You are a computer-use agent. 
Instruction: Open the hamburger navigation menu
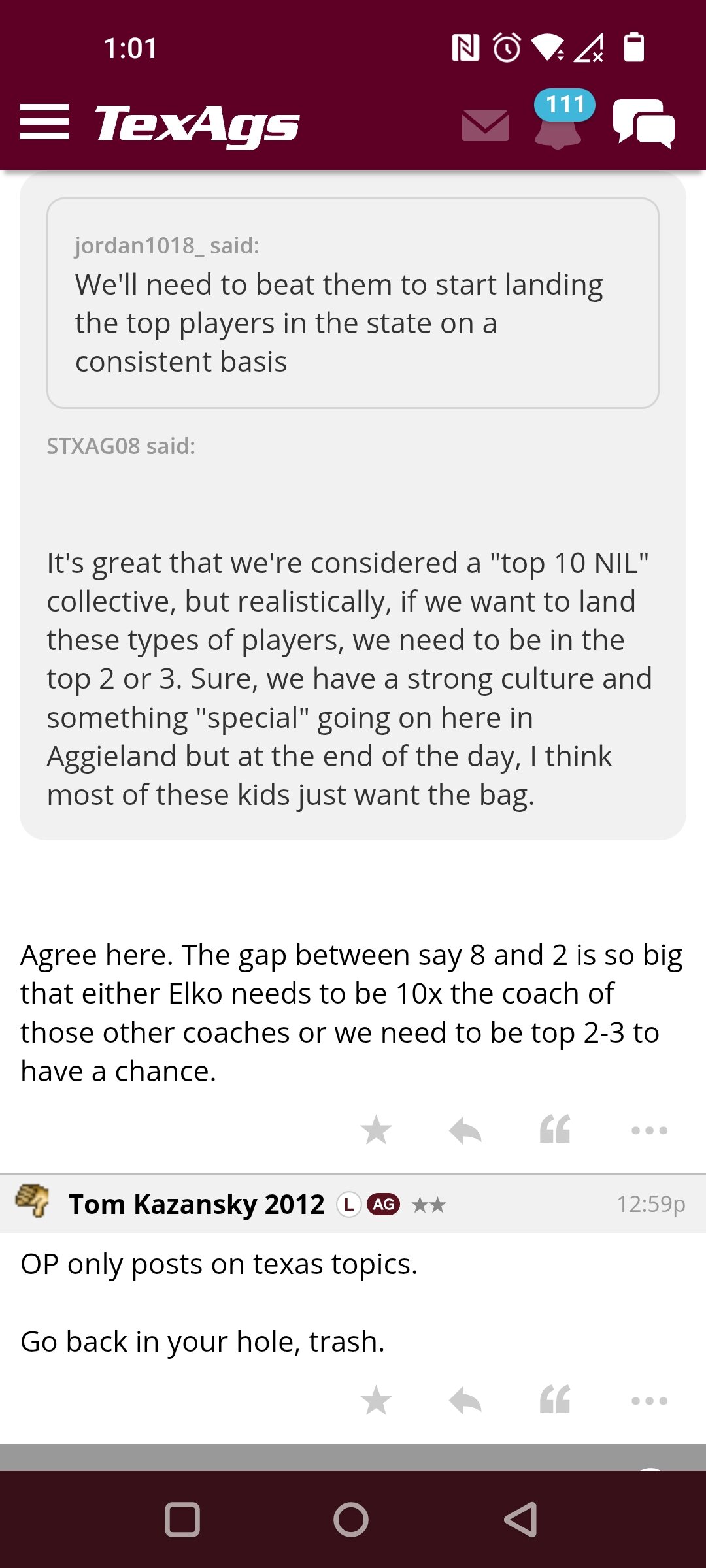click(x=44, y=122)
